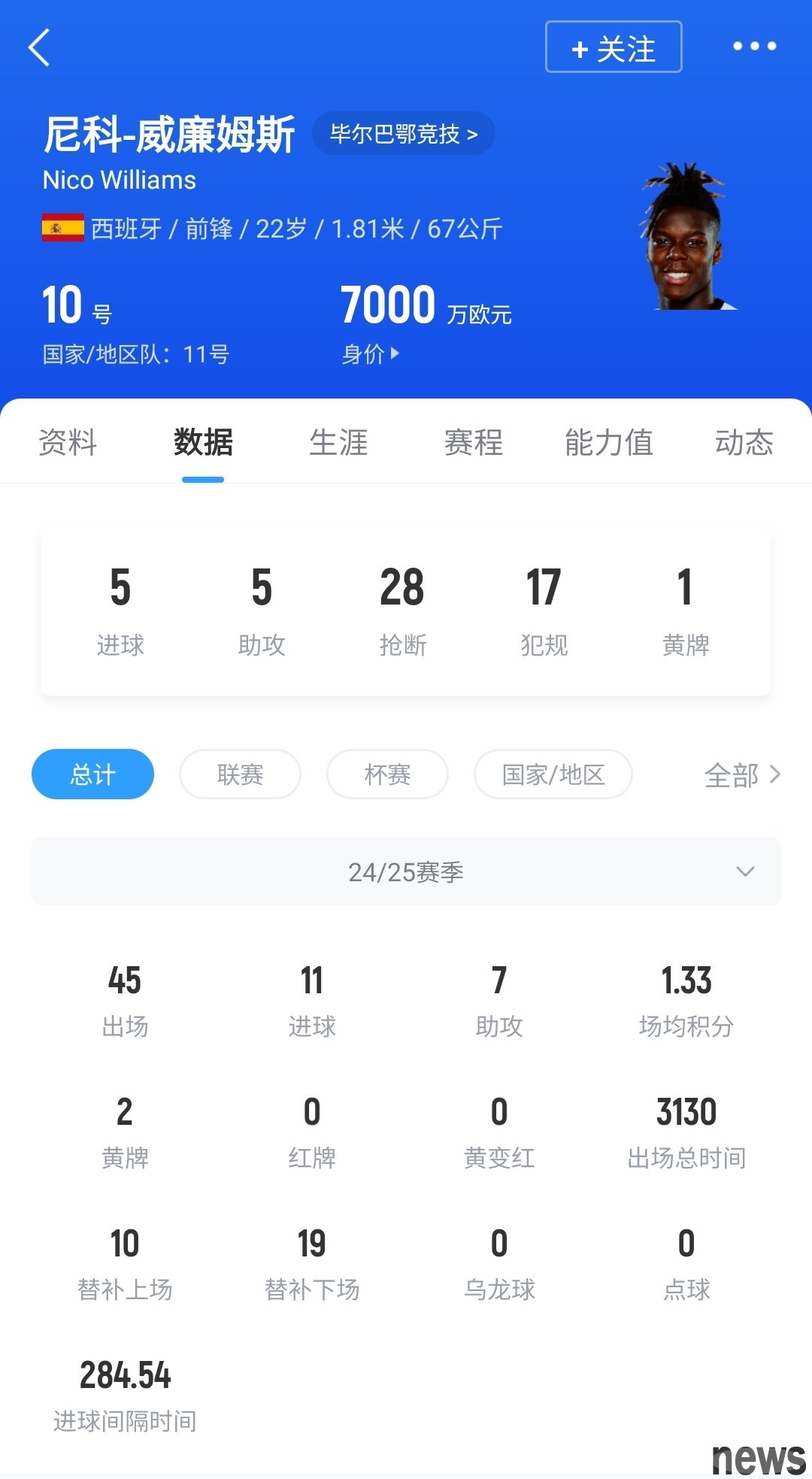Open the 毕尔巴鄂竞技 team page
This screenshot has height=1479, width=812.
click(x=404, y=134)
